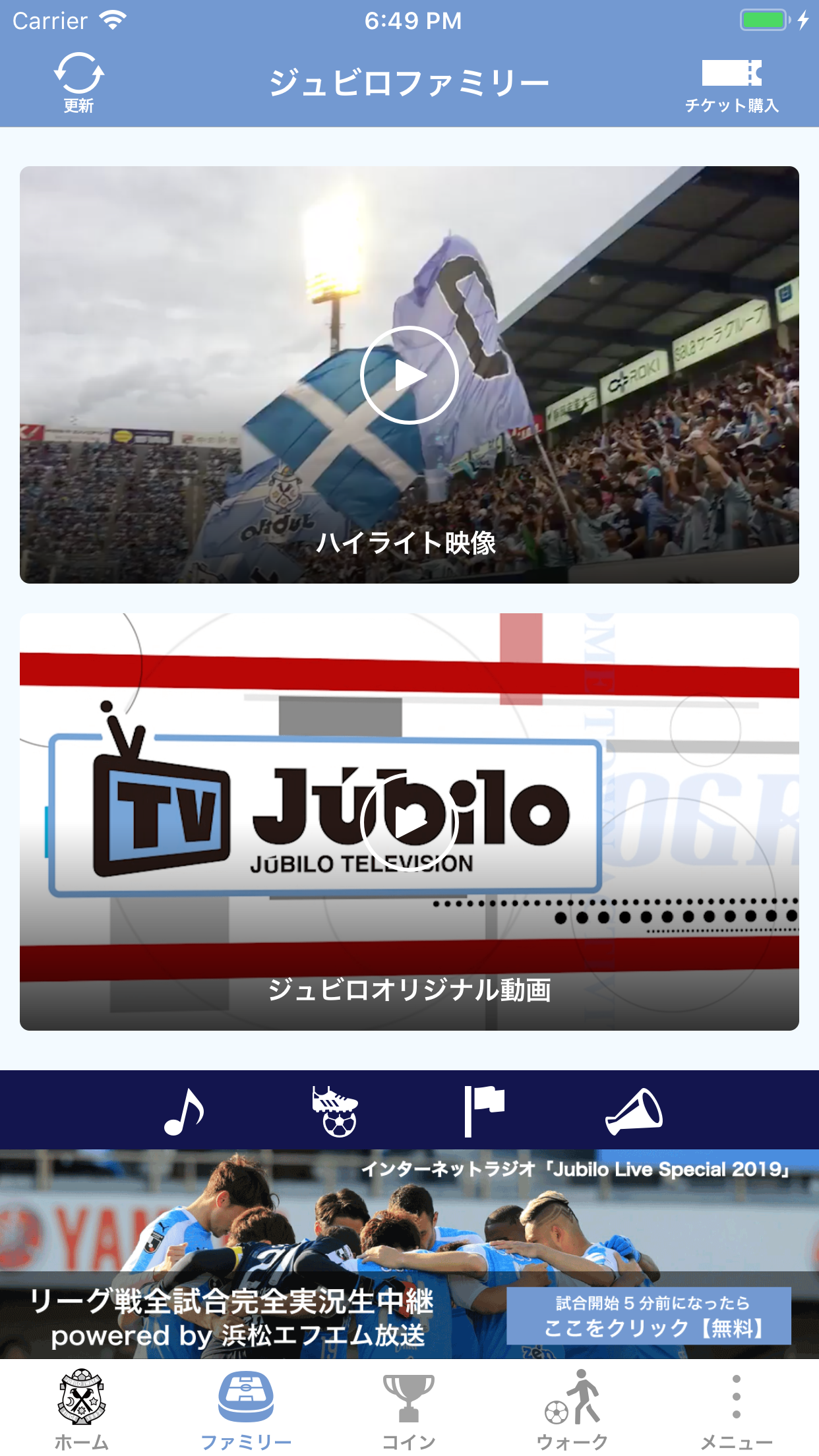Tap the 更新 refresh icon

click(78, 82)
